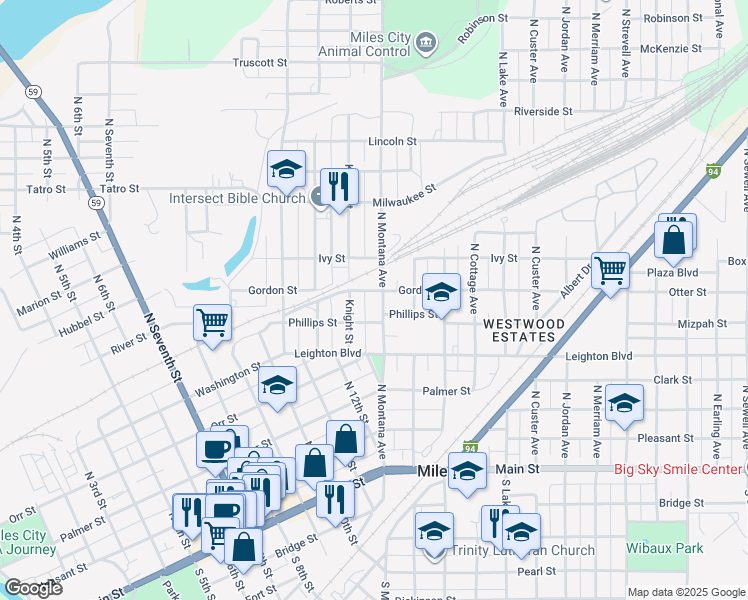The height and width of the screenshot is (600, 748).
Task: Open the school marker near Clark St
Action: click(624, 403)
